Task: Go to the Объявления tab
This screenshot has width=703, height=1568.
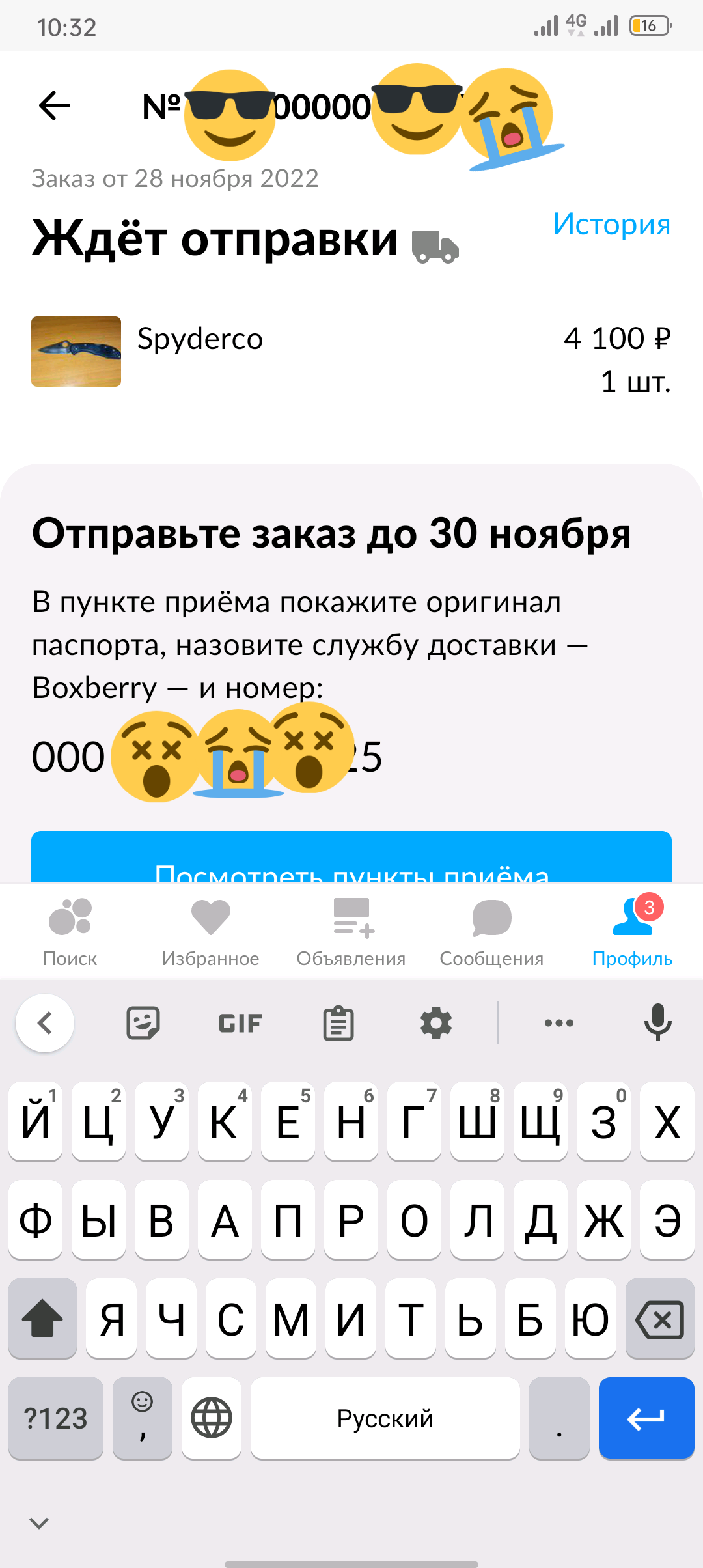Action: [x=351, y=932]
